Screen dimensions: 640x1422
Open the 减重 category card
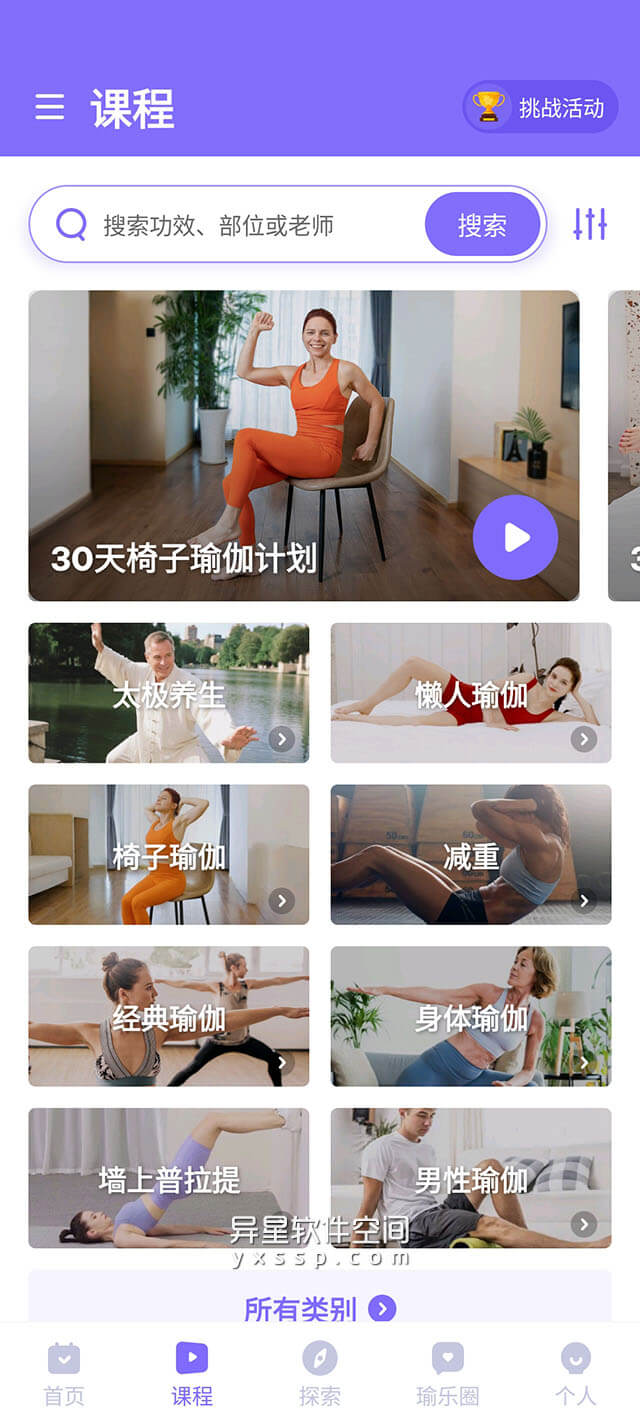pyautogui.click(x=471, y=855)
